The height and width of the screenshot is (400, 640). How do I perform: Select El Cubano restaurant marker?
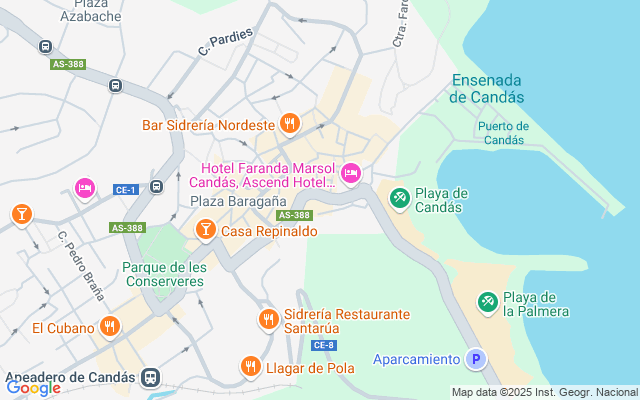coord(110,327)
